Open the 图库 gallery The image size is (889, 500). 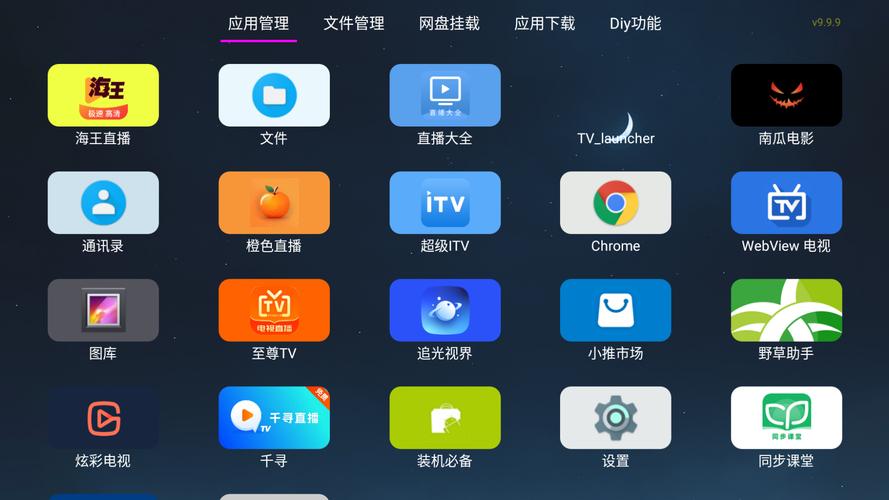[x=103, y=310]
